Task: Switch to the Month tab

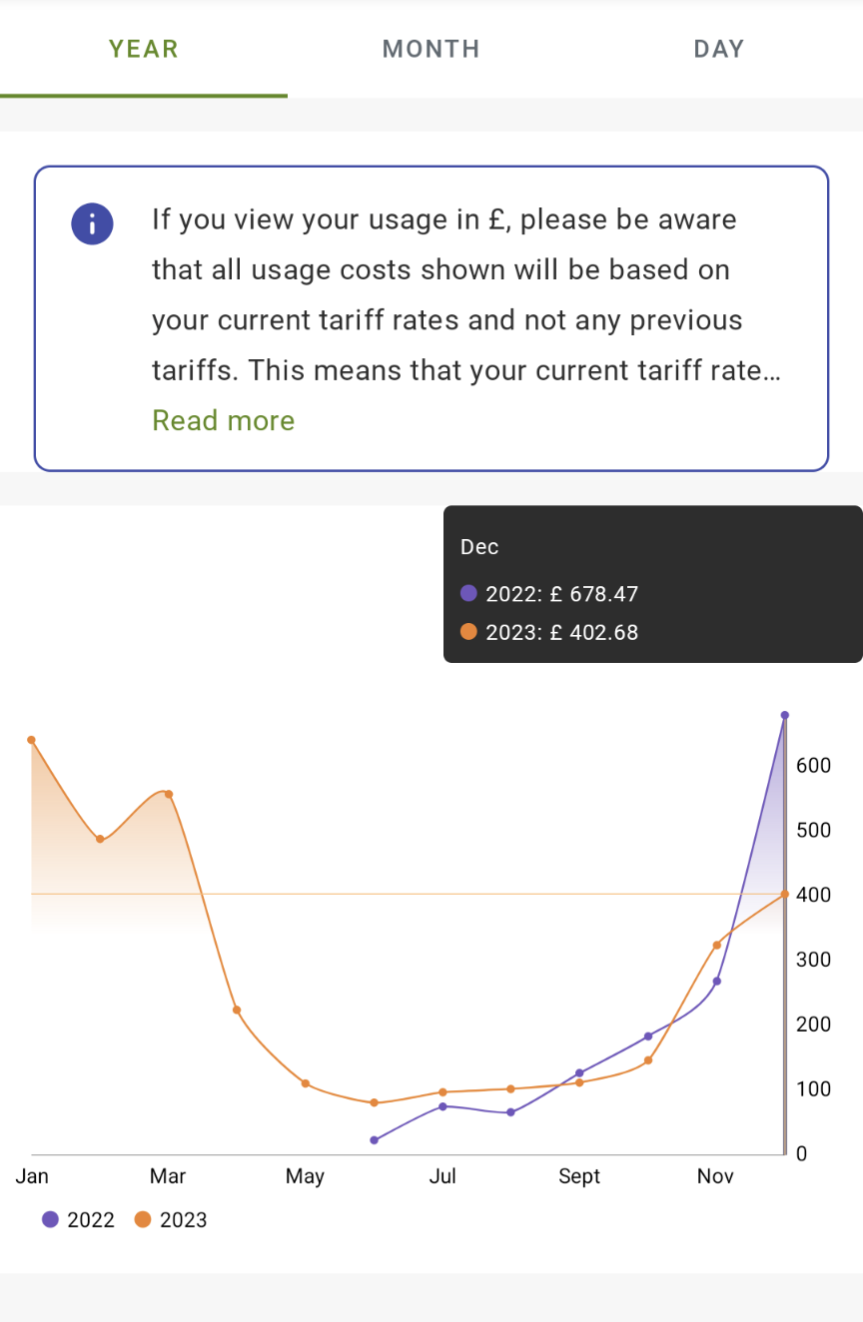Action: point(431,49)
